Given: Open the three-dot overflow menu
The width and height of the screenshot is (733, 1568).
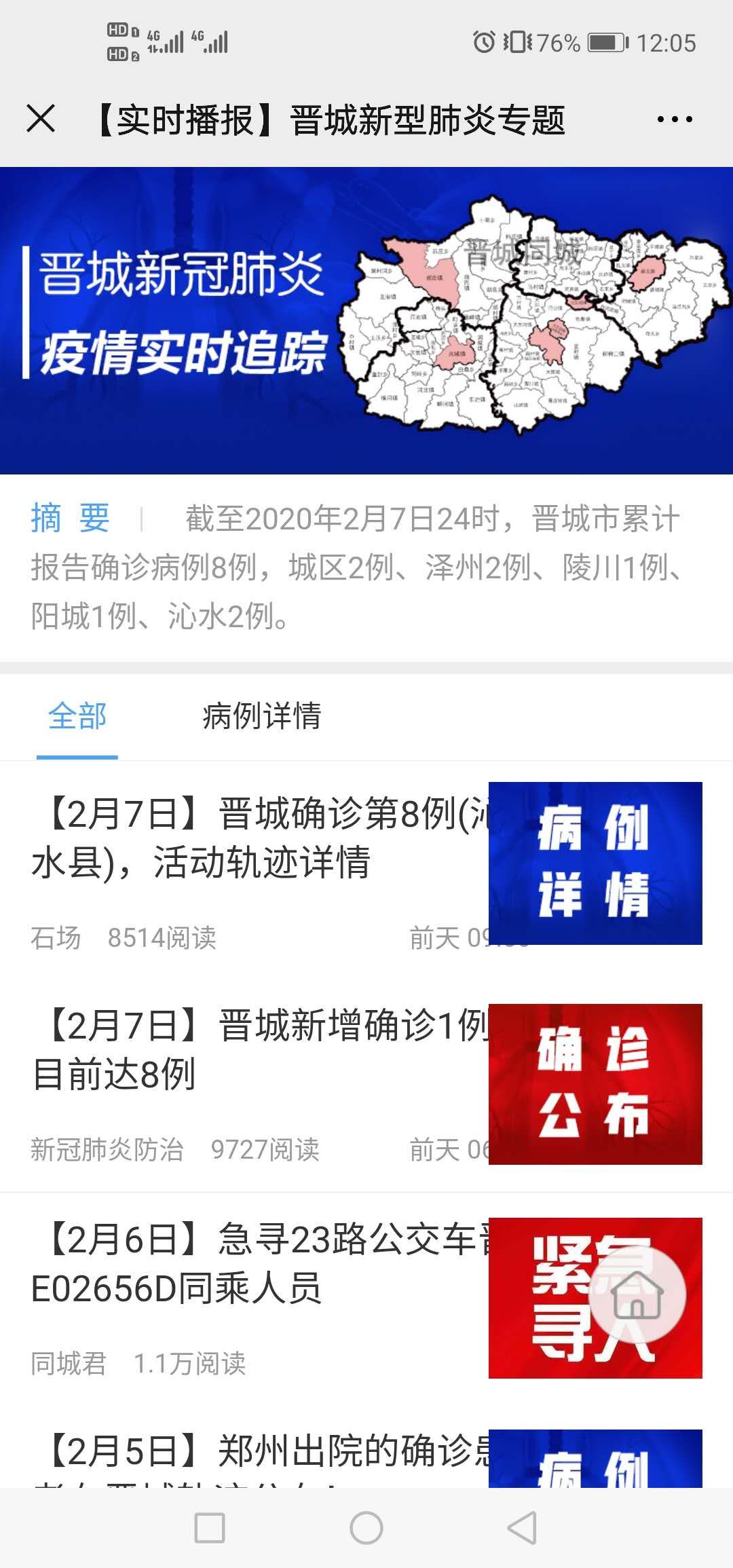Looking at the screenshot, I should pos(675,119).
